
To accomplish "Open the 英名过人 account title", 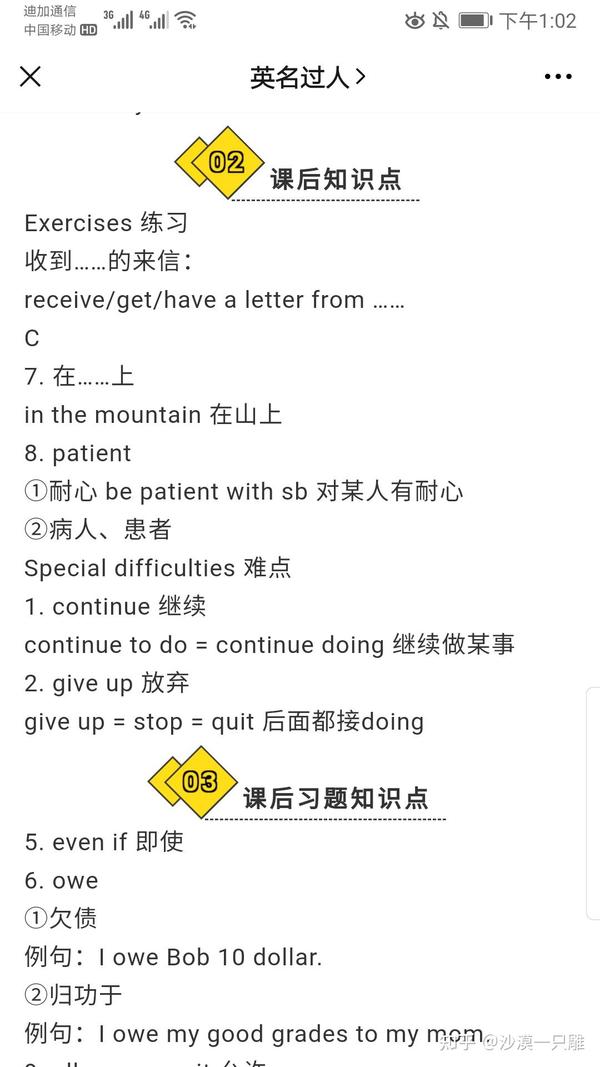I will tap(307, 78).
